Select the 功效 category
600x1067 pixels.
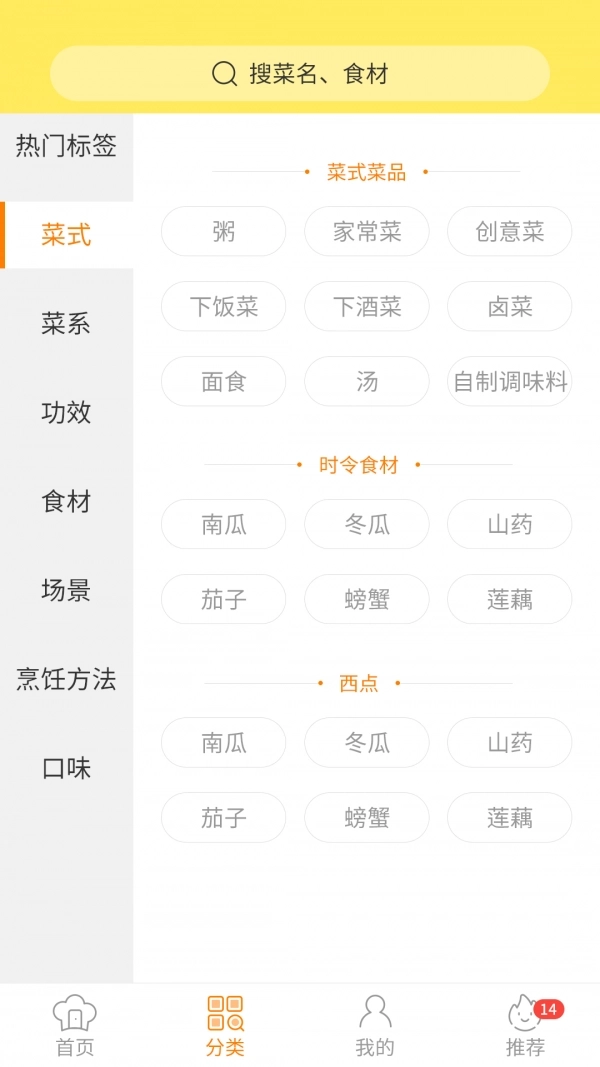click(66, 412)
